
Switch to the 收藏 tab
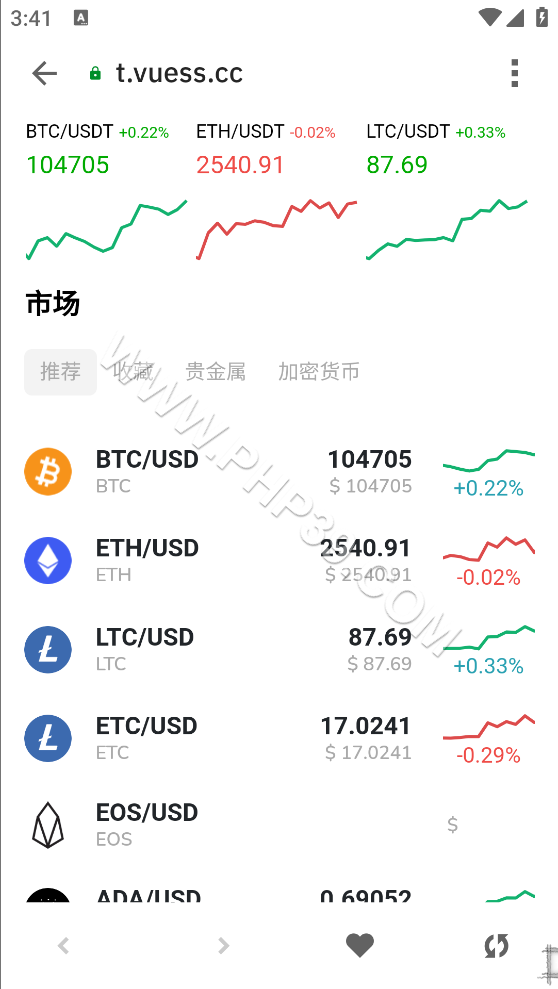pos(133,372)
